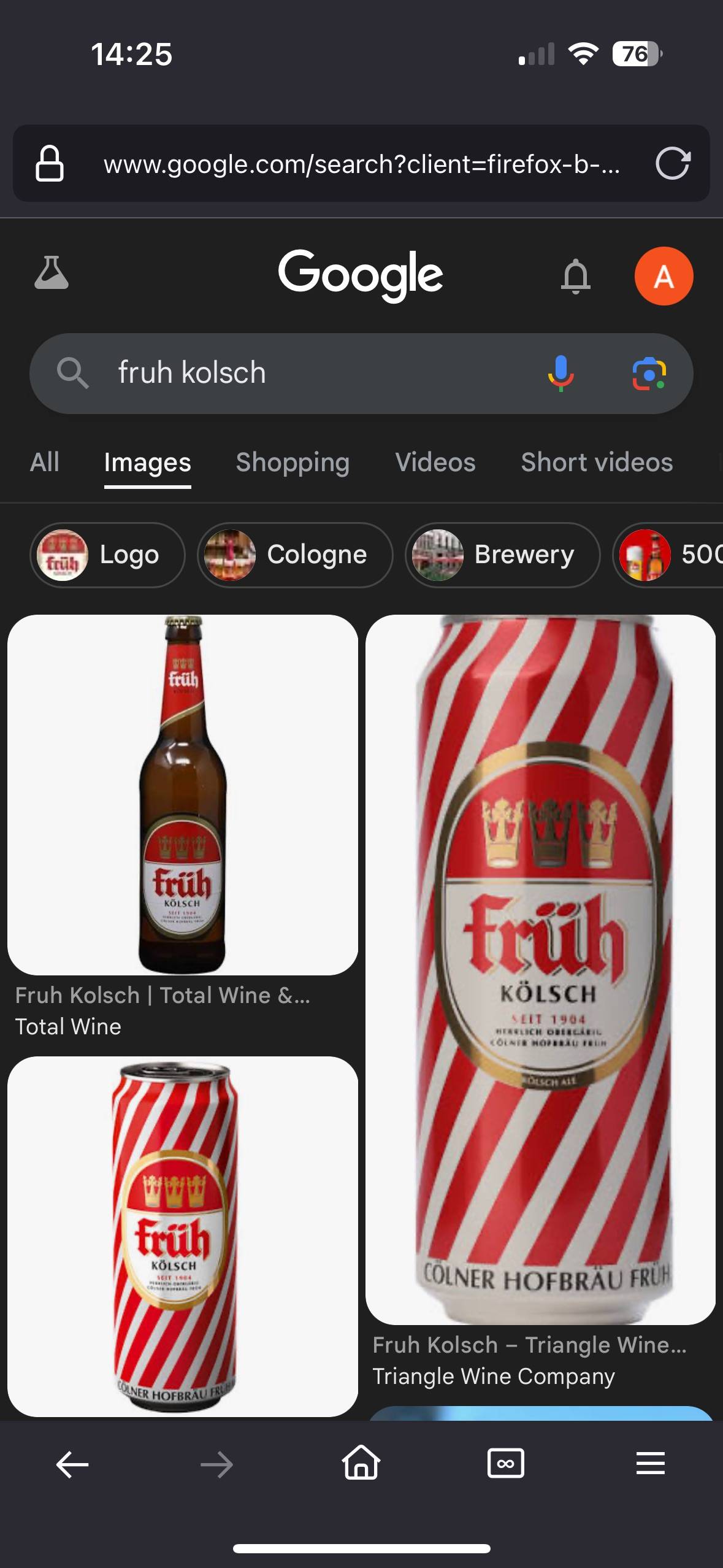Image resolution: width=723 pixels, height=1568 pixels.
Task: Start voice search with the microphone
Action: [560, 373]
